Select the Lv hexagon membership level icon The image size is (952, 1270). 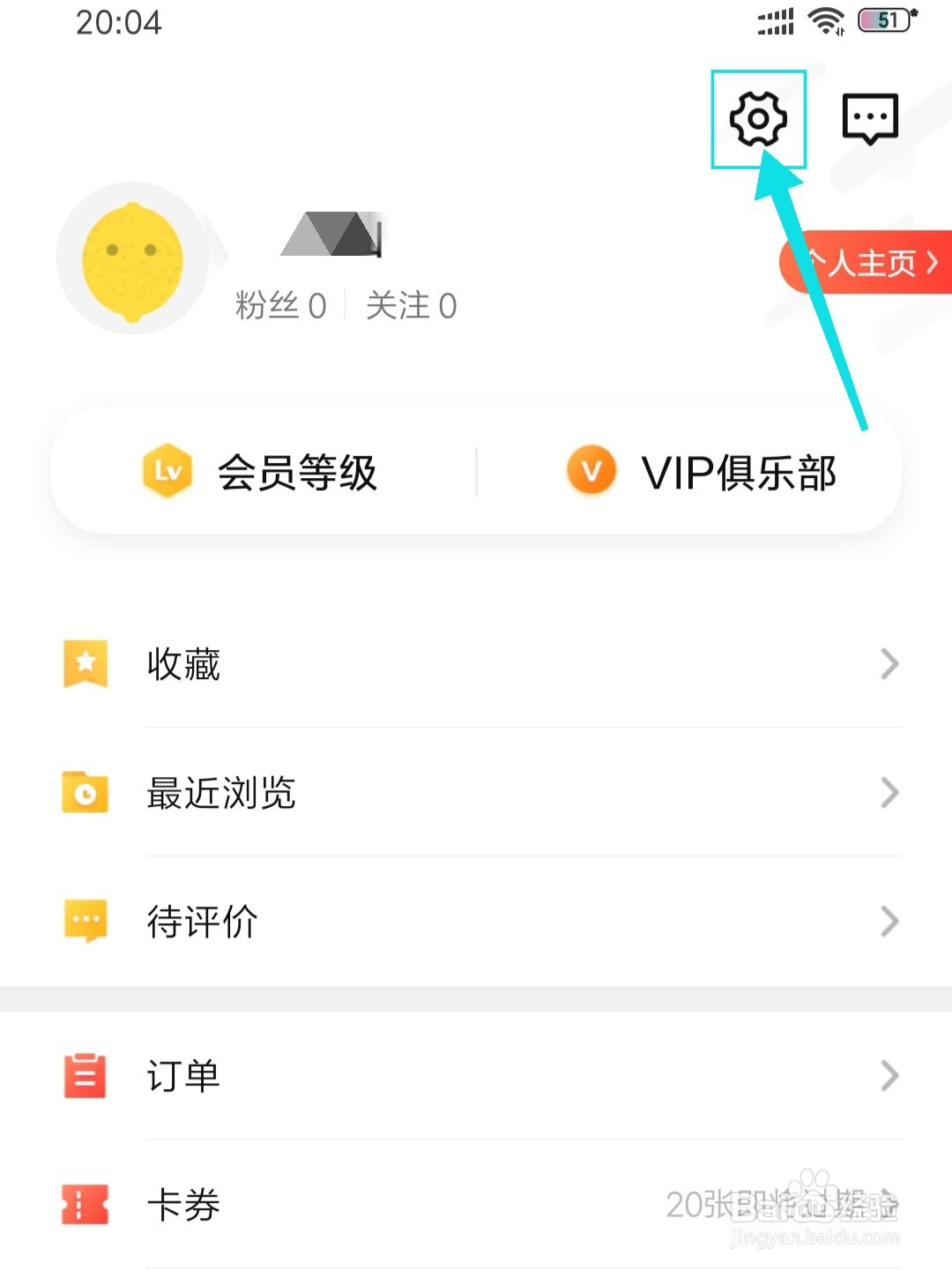tap(167, 472)
